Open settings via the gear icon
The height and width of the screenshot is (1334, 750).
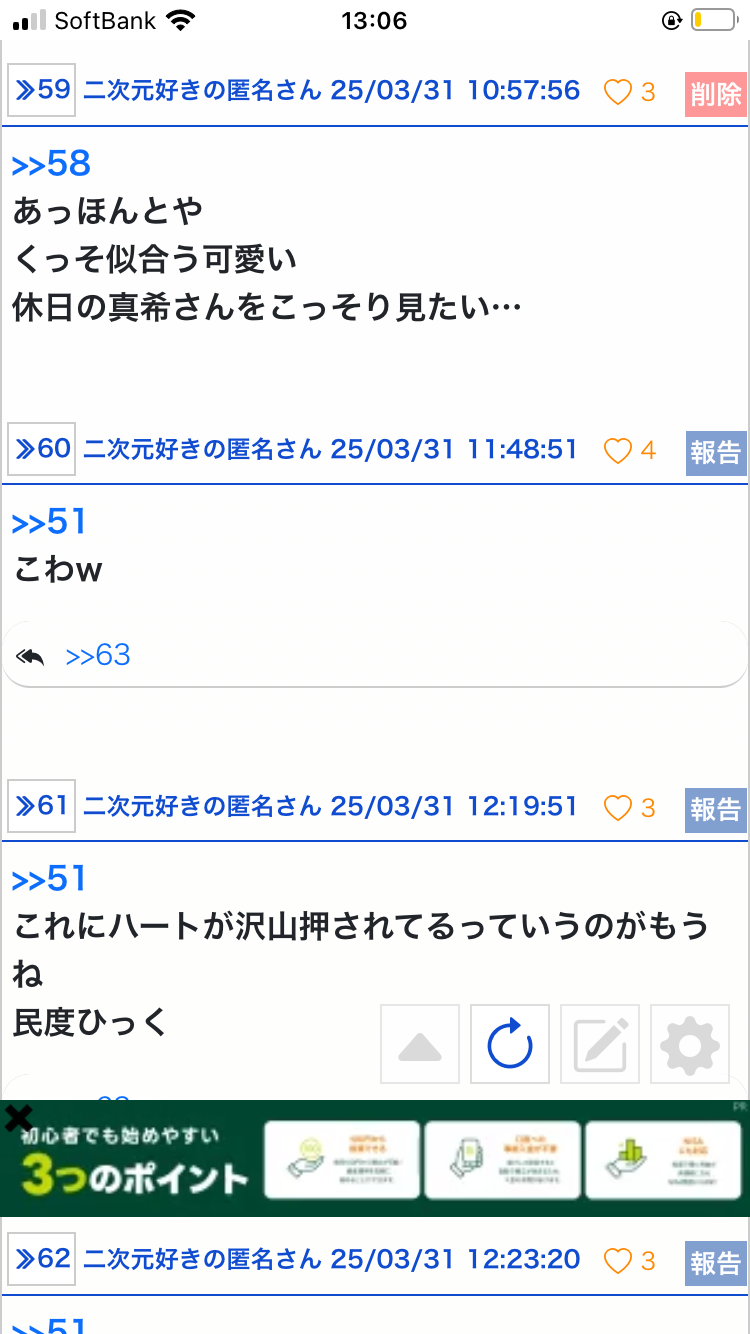point(690,1044)
